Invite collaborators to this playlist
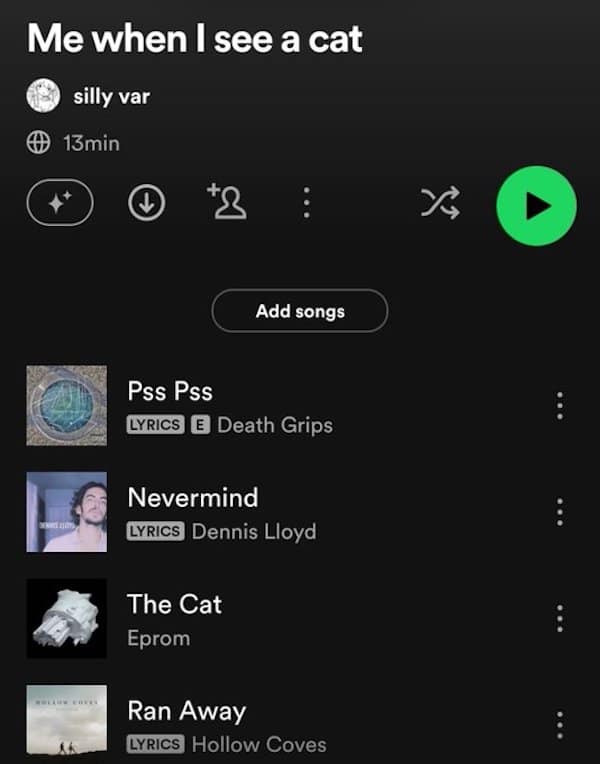This screenshot has height=764, width=600. click(x=227, y=203)
